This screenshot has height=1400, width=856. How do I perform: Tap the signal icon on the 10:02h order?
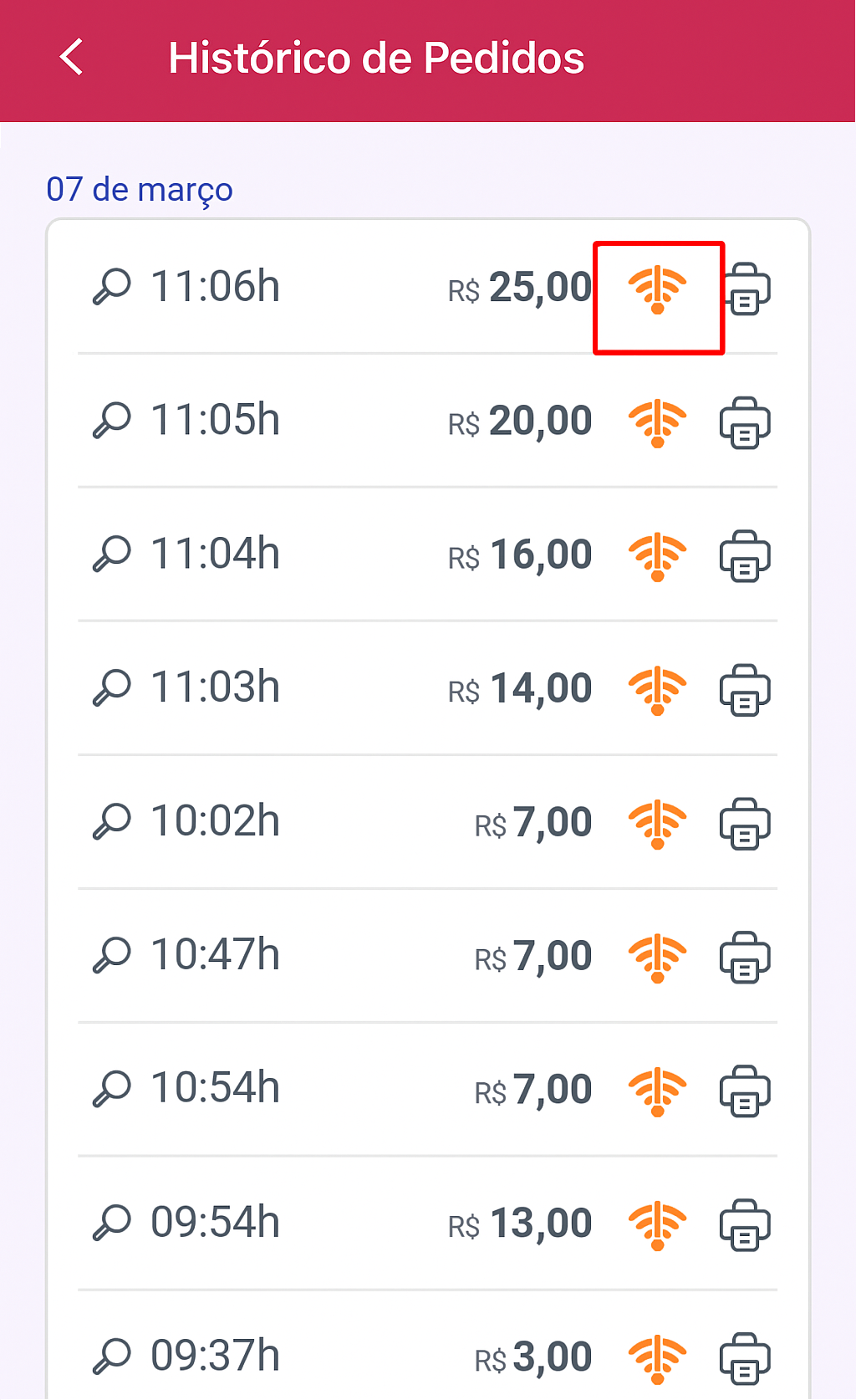[x=658, y=824]
